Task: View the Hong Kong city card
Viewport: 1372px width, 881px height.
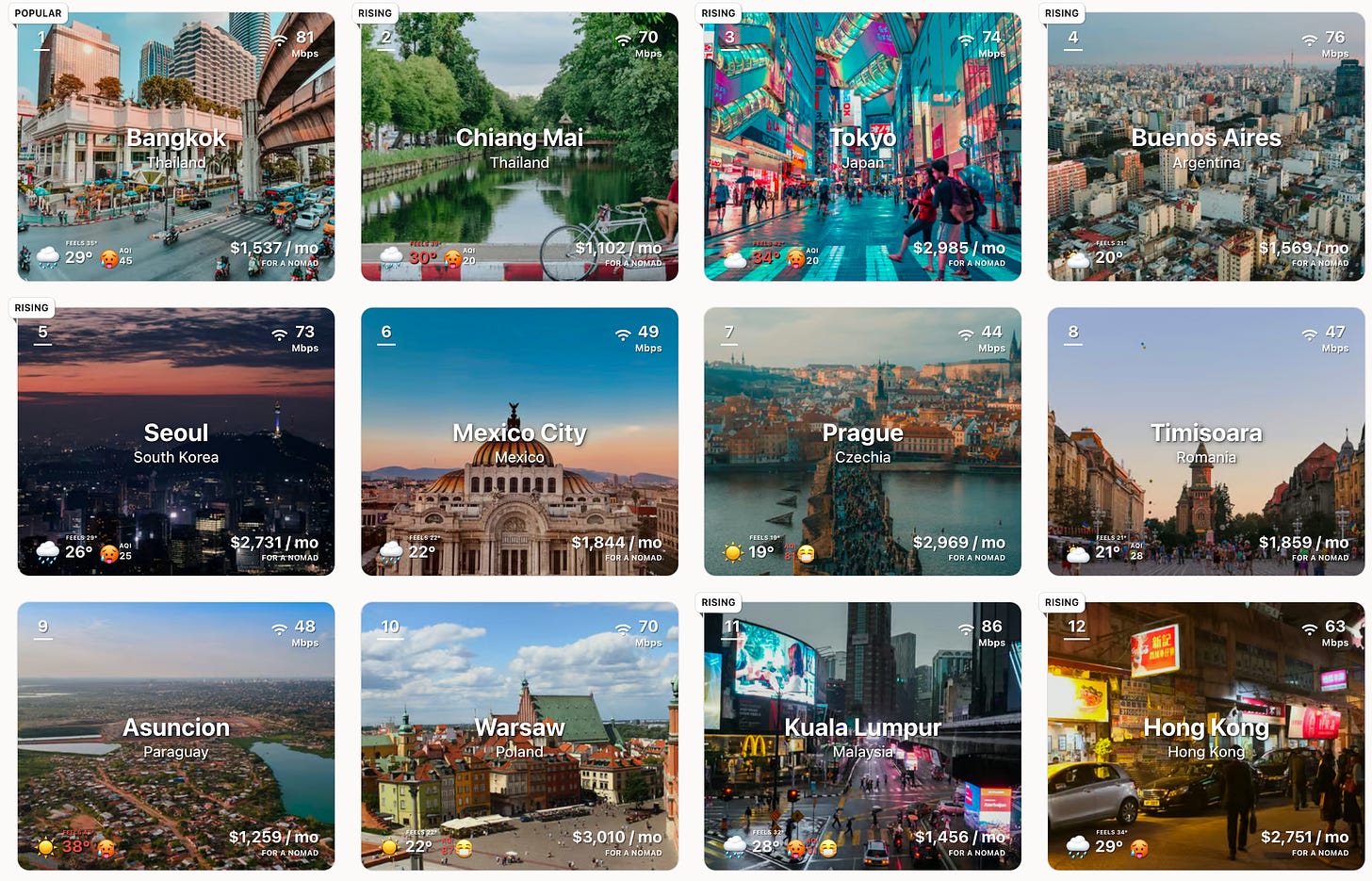Action: (x=1205, y=736)
